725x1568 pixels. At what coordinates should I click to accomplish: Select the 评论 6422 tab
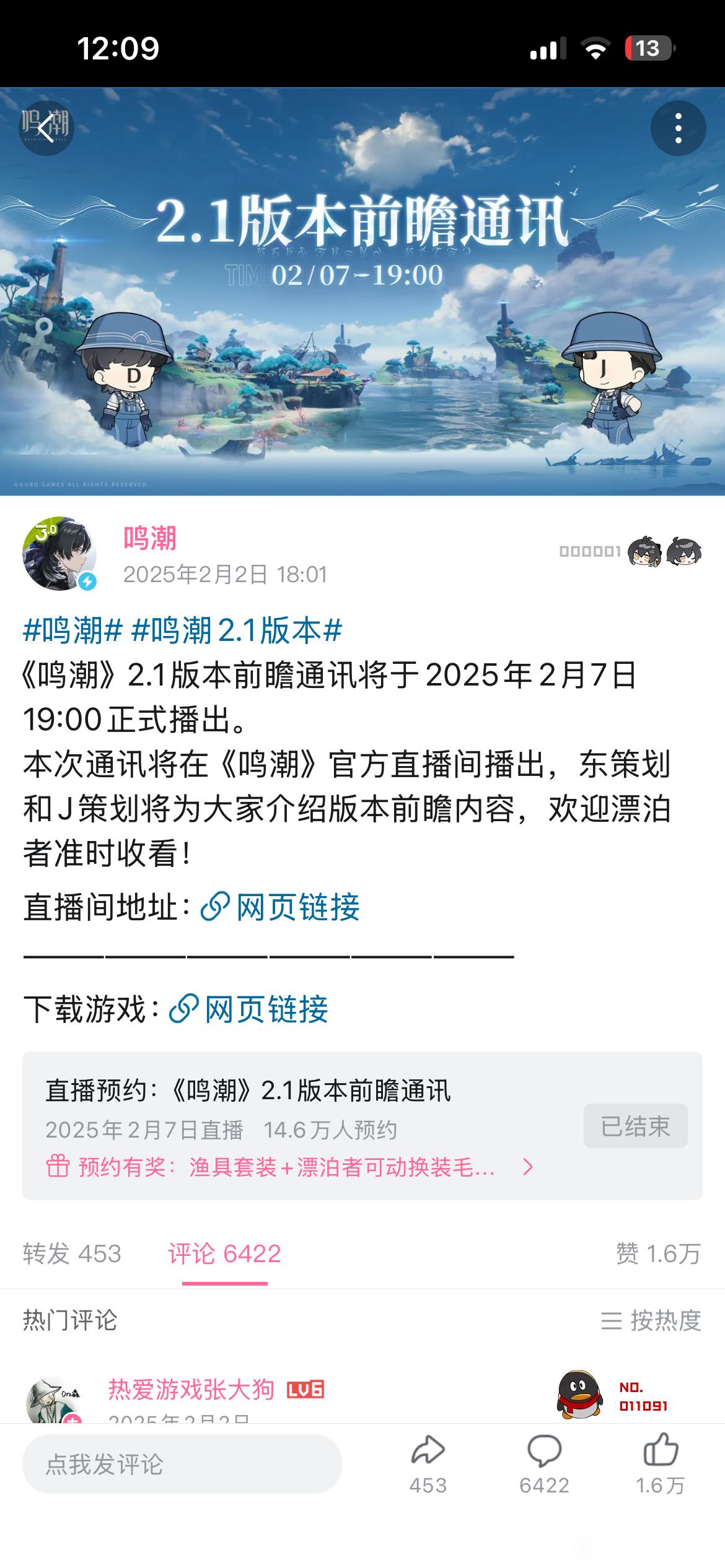click(x=224, y=1254)
